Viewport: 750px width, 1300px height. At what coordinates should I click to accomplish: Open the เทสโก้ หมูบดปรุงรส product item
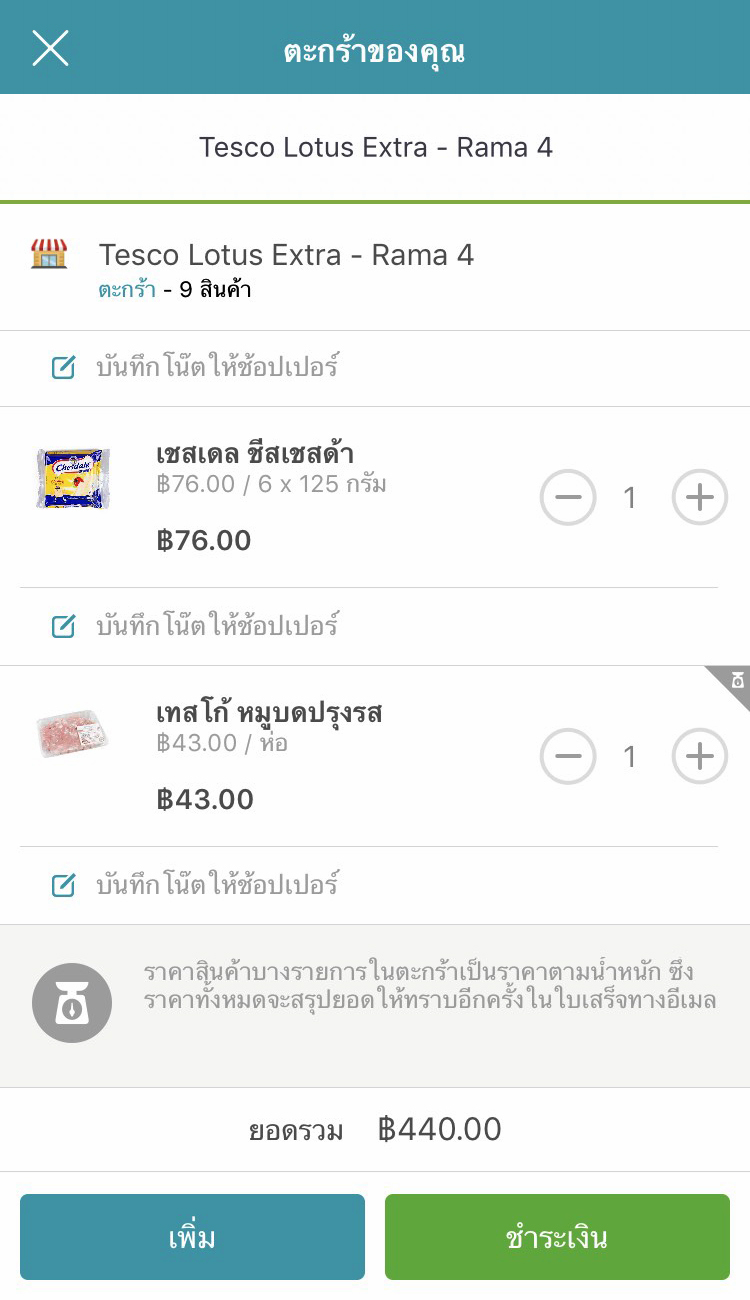click(x=269, y=714)
